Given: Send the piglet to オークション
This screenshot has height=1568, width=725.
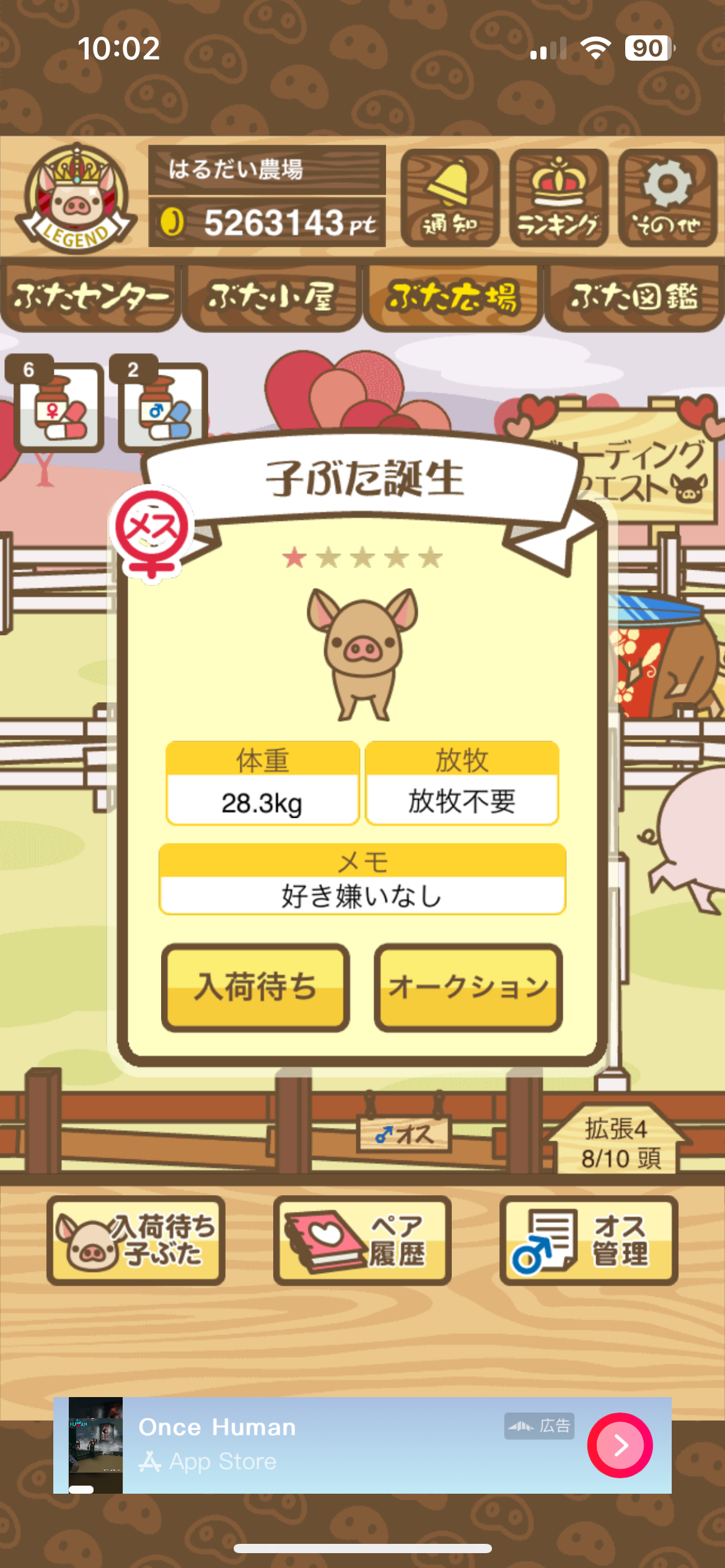Looking at the screenshot, I should point(468,987).
